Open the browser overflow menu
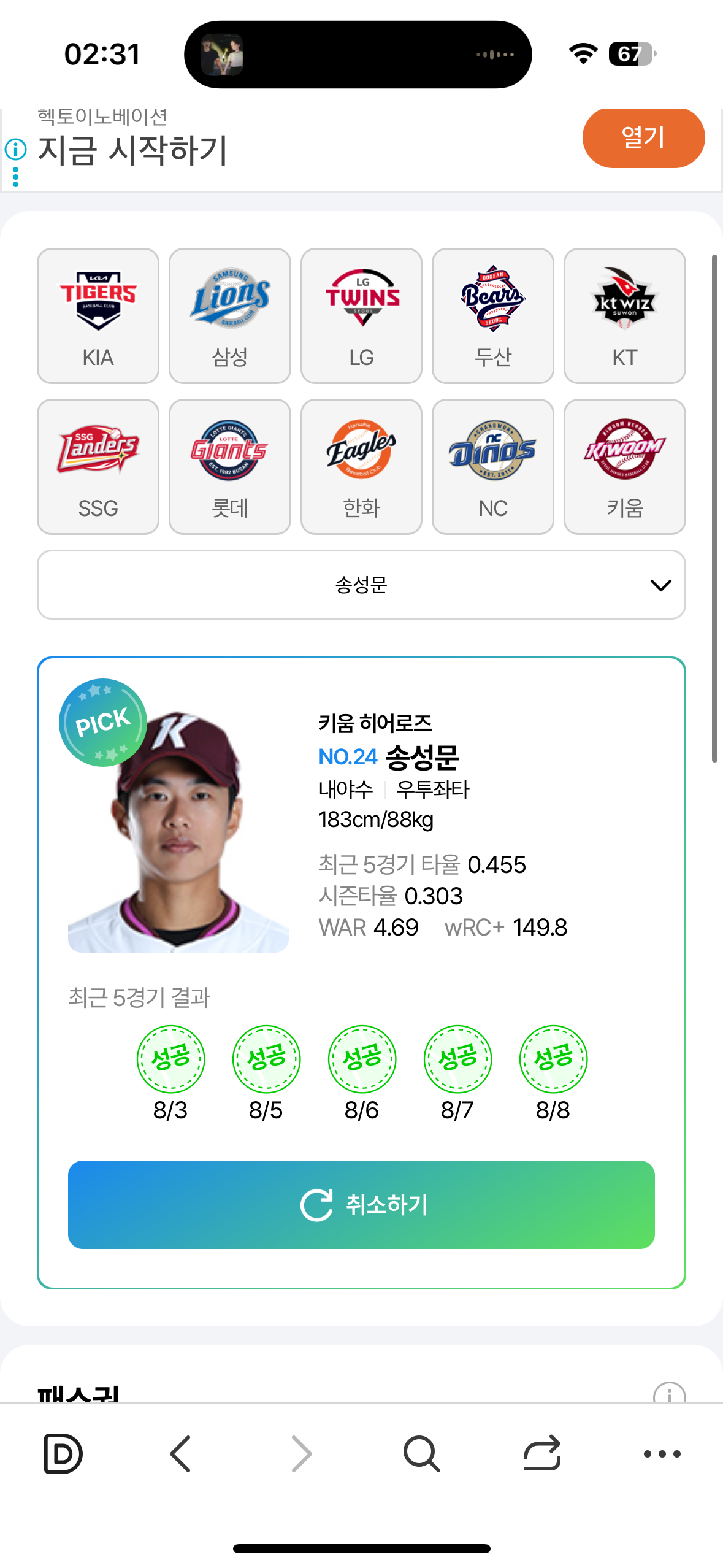The width and height of the screenshot is (723, 1568). pyautogui.click(x=662, y=1453)
